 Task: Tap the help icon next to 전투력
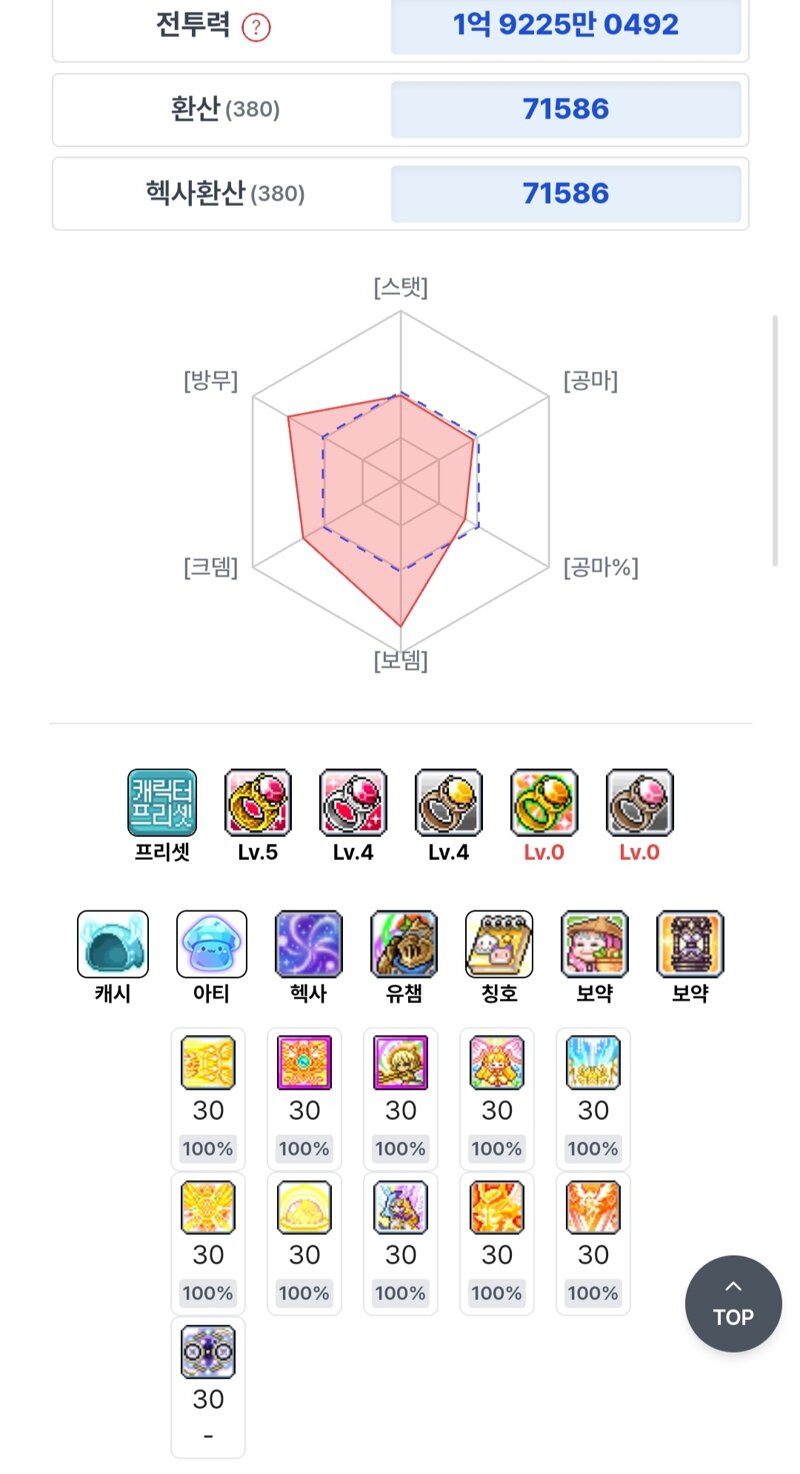257,27
